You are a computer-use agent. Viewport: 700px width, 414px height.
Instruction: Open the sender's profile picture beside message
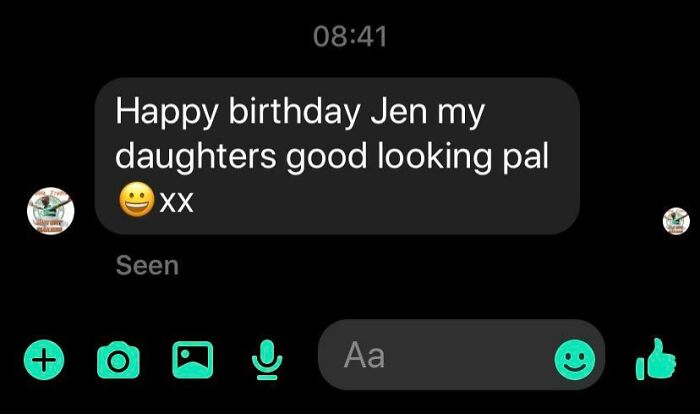[x=50, y=211]
